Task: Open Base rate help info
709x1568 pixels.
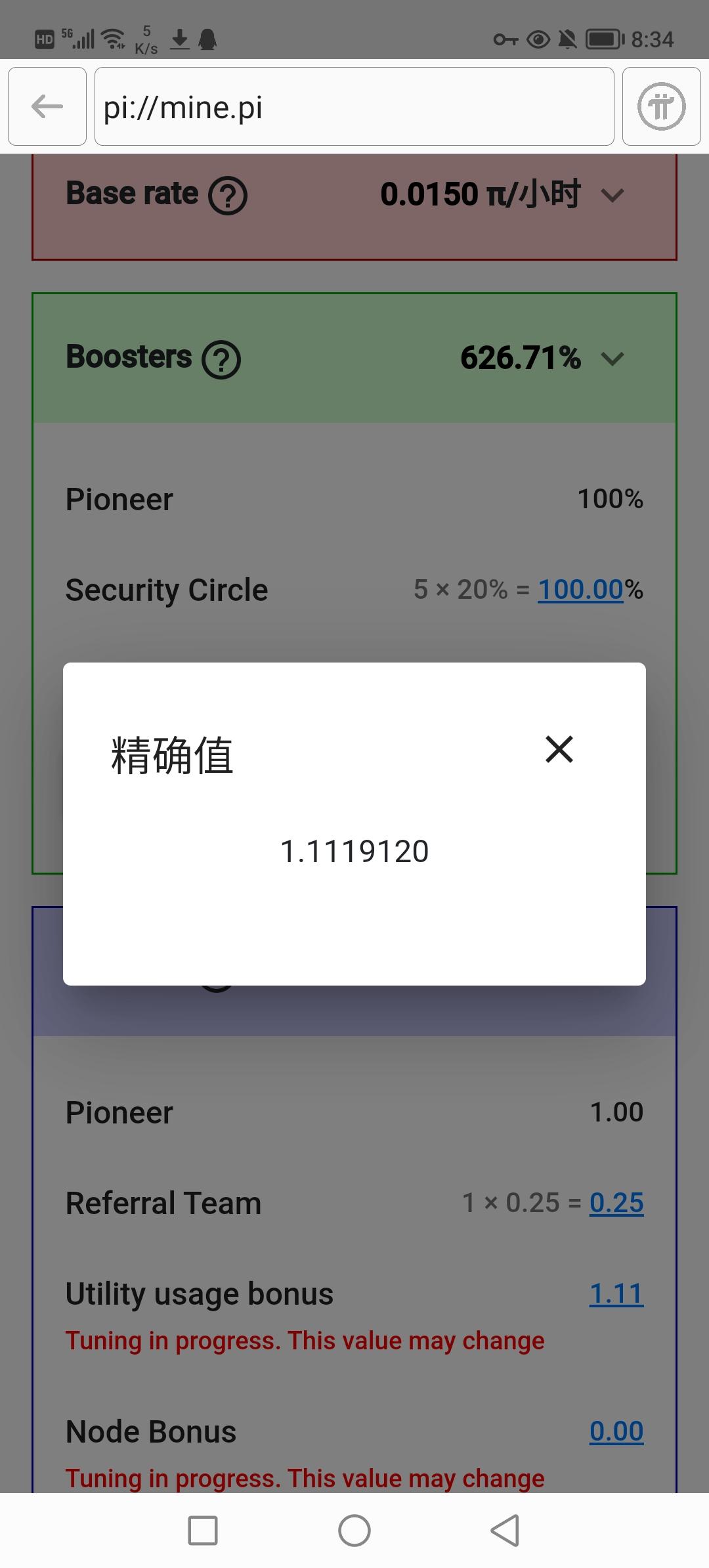Action: tap(228, 196)
